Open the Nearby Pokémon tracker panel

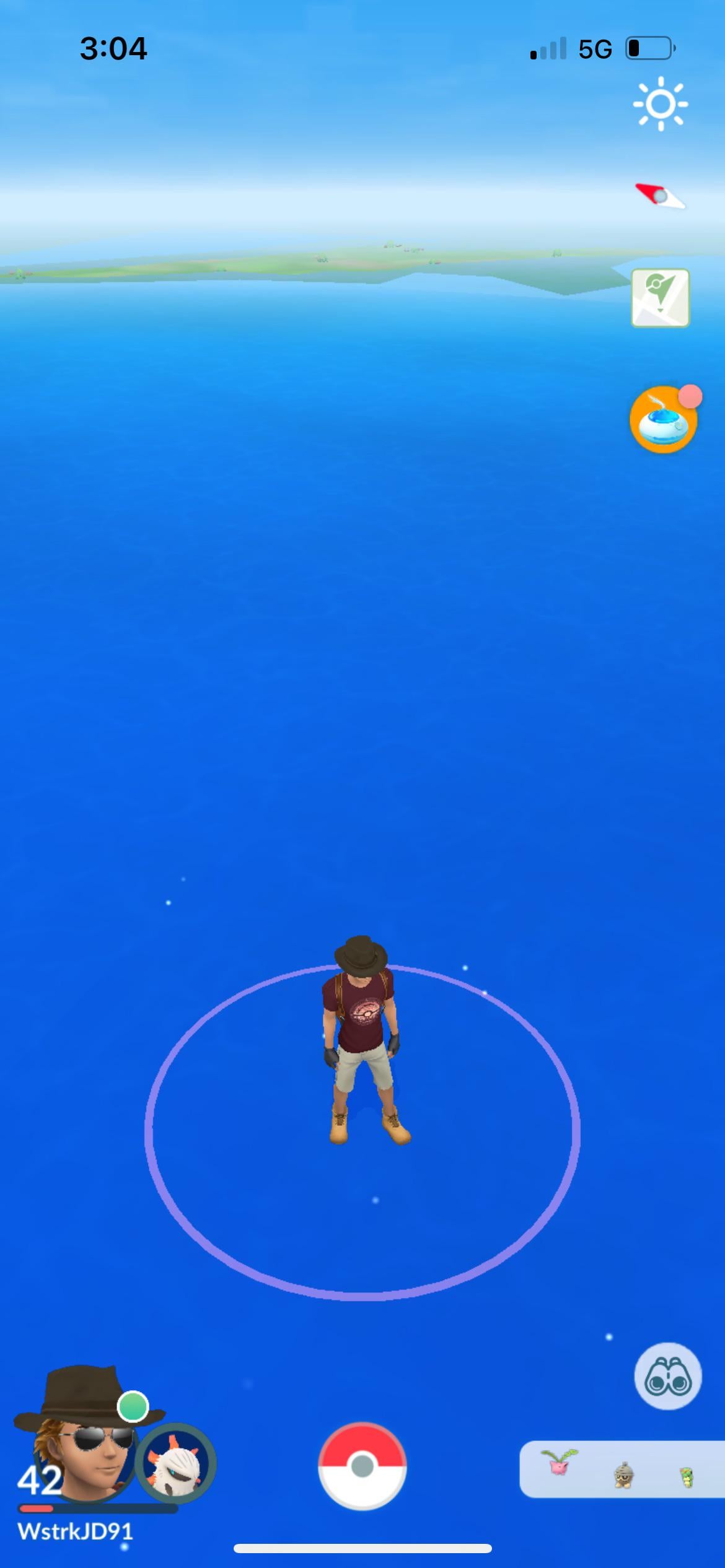[622, 1470]
